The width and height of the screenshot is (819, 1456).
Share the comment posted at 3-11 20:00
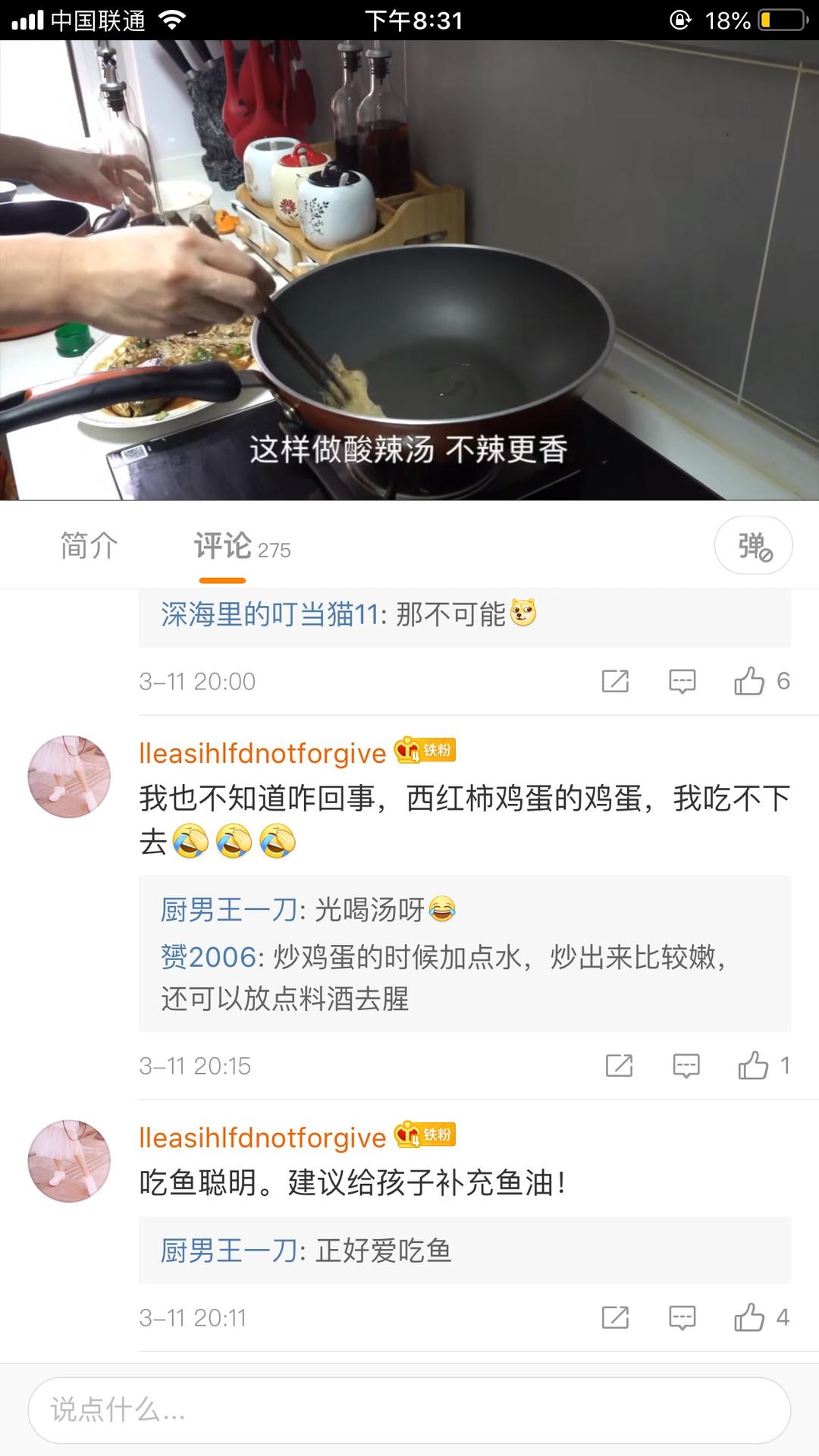tap(615, 681)
